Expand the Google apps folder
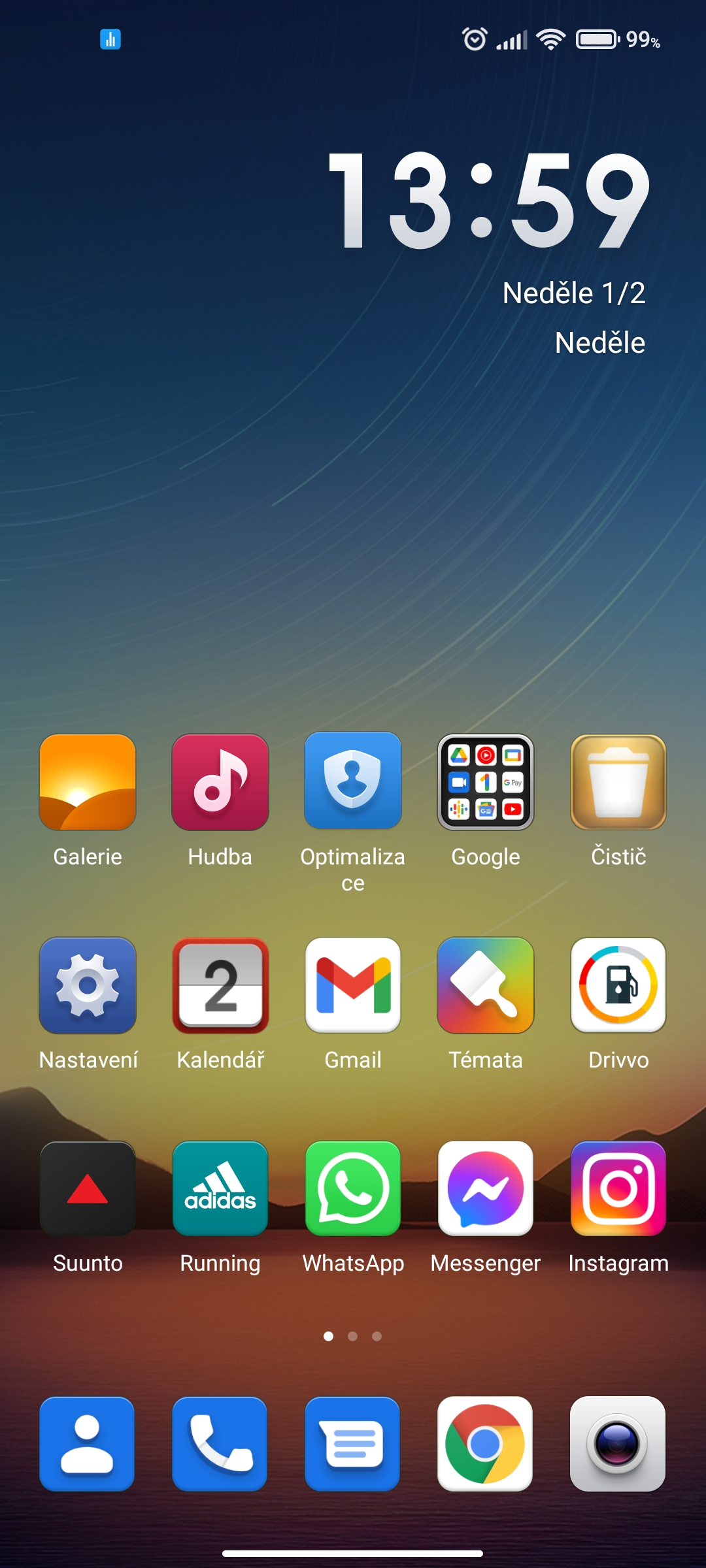Viewport: 706px width, 1568px height. pos(486,782)
